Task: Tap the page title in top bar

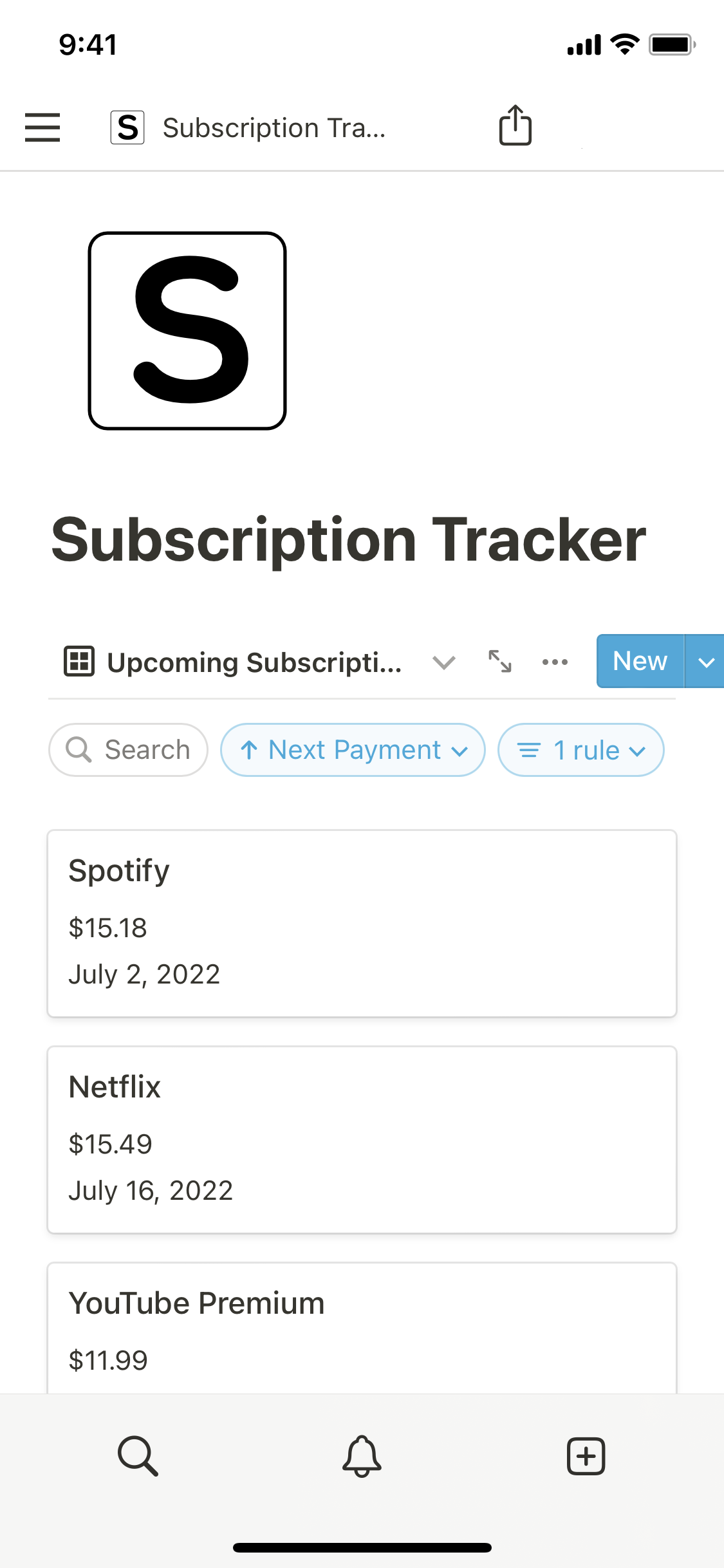Action: point(274,127)
